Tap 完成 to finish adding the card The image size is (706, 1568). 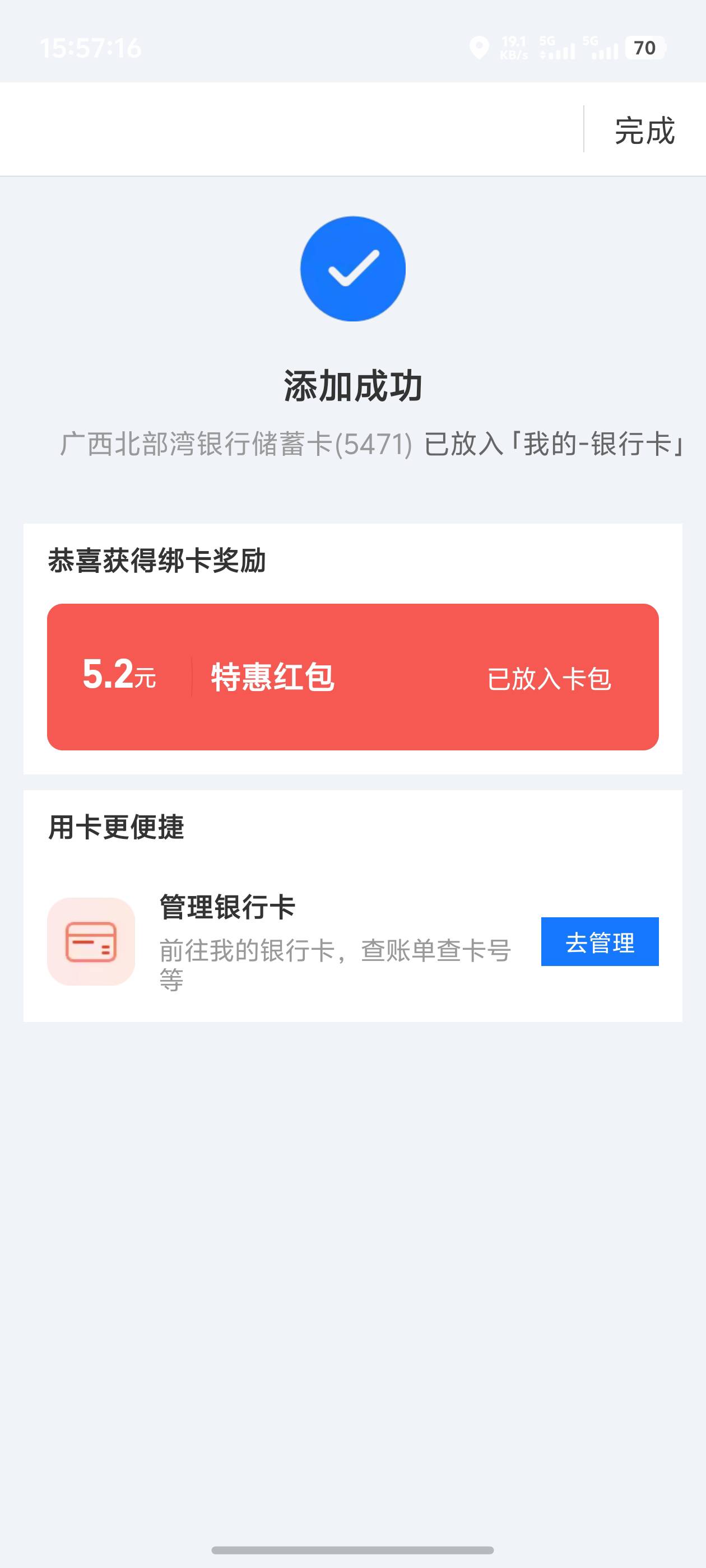click(x=644, y=130)
